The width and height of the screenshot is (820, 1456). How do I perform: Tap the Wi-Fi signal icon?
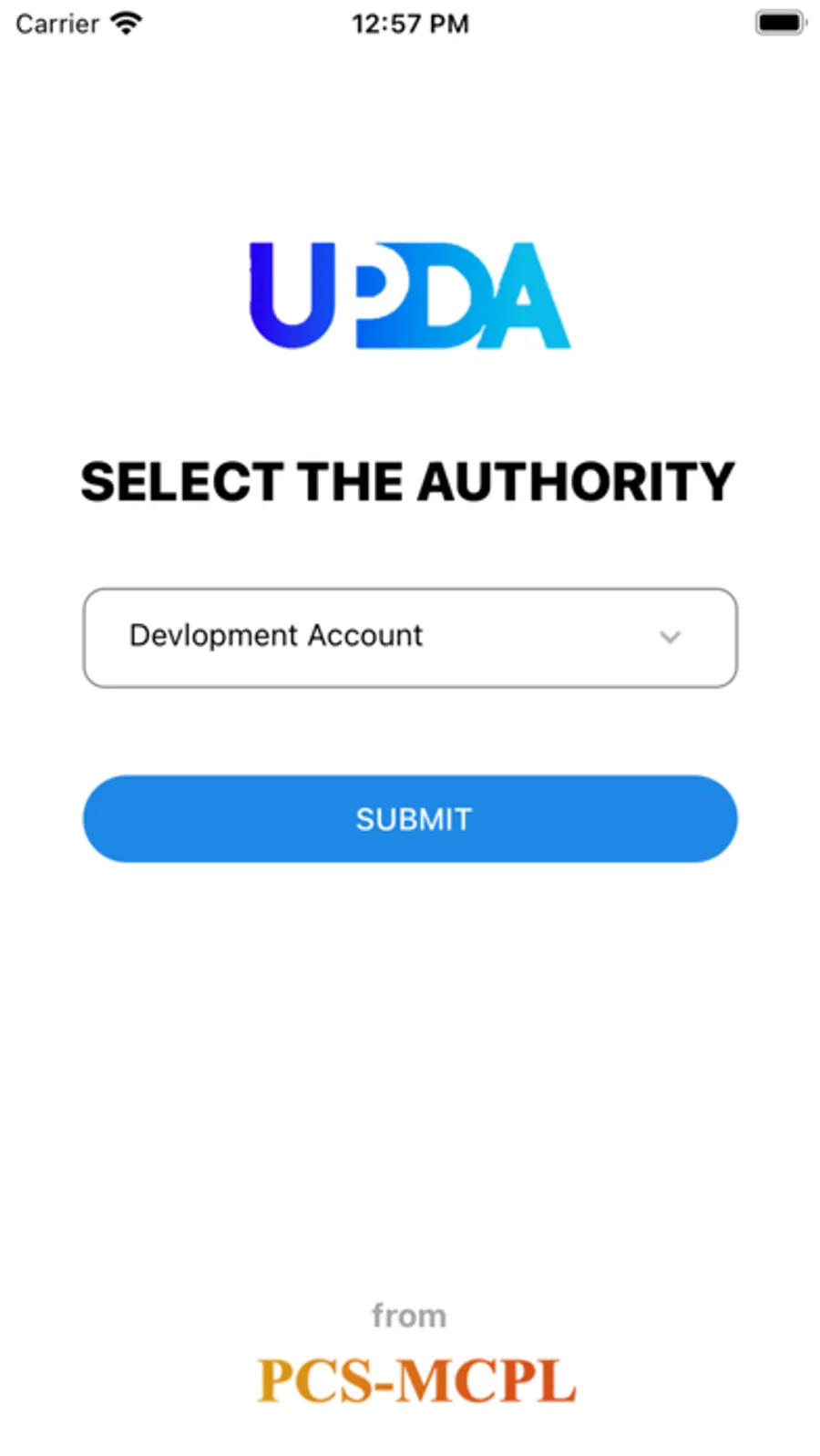126,22
